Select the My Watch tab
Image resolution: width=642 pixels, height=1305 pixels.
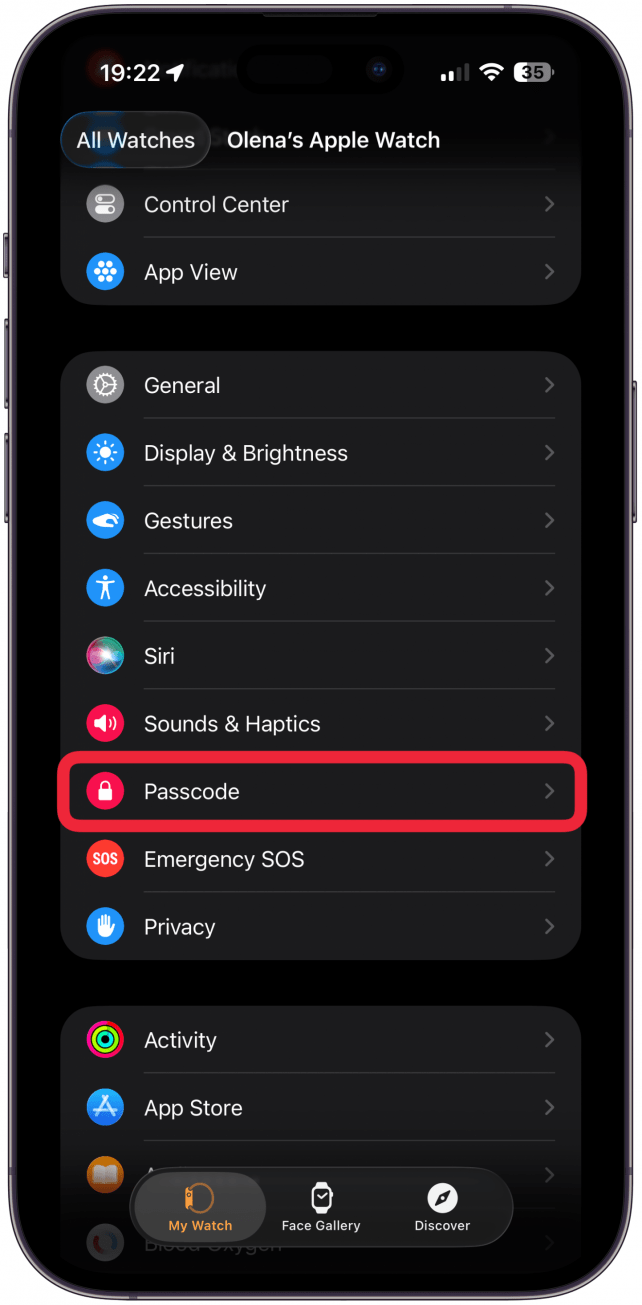coord(200,1207)
